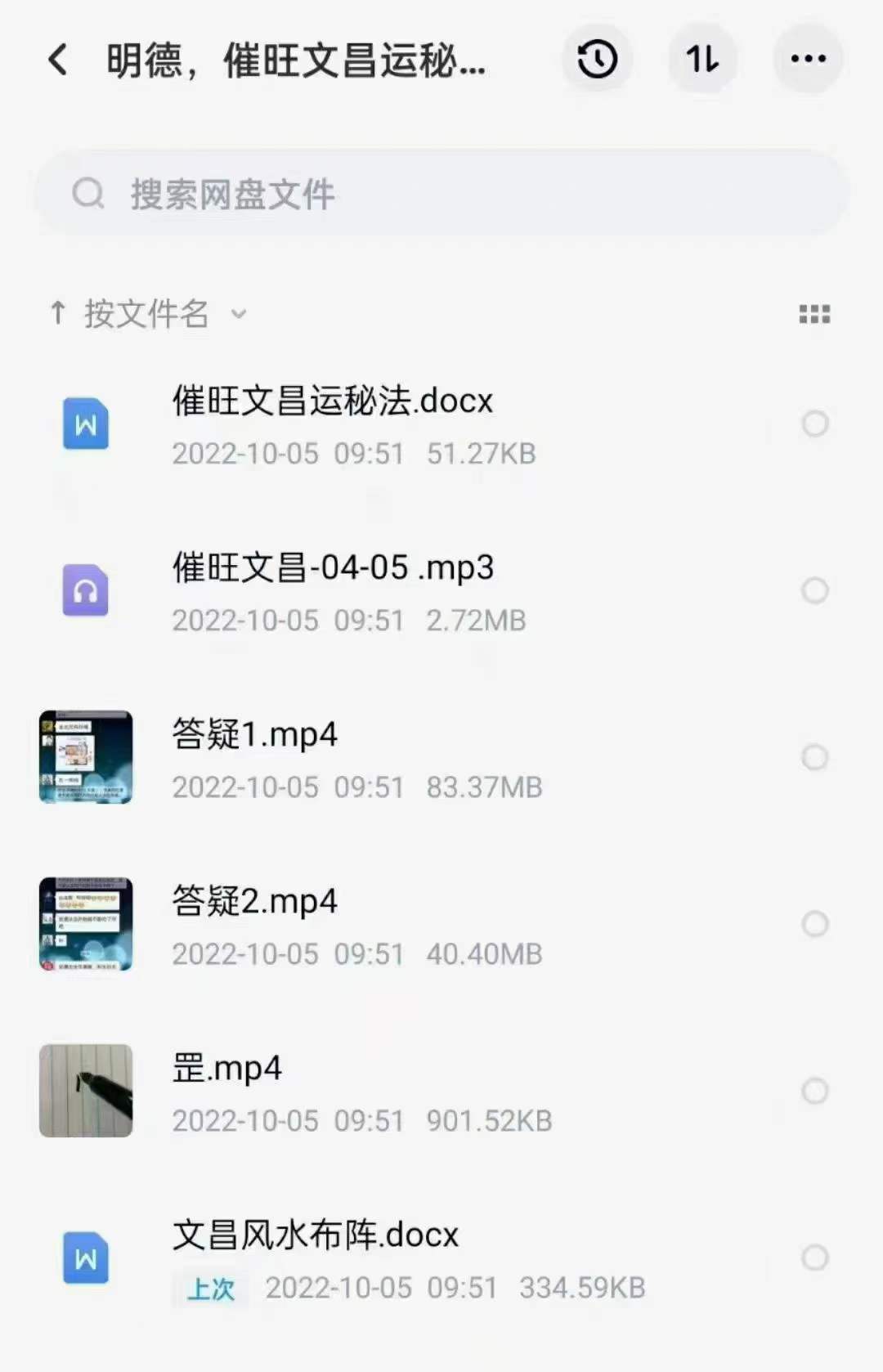Expand the checkbox circle beside 答疑2.mp4
The height and width of the screenshot is (1372, 883).
tap(814, 925)
